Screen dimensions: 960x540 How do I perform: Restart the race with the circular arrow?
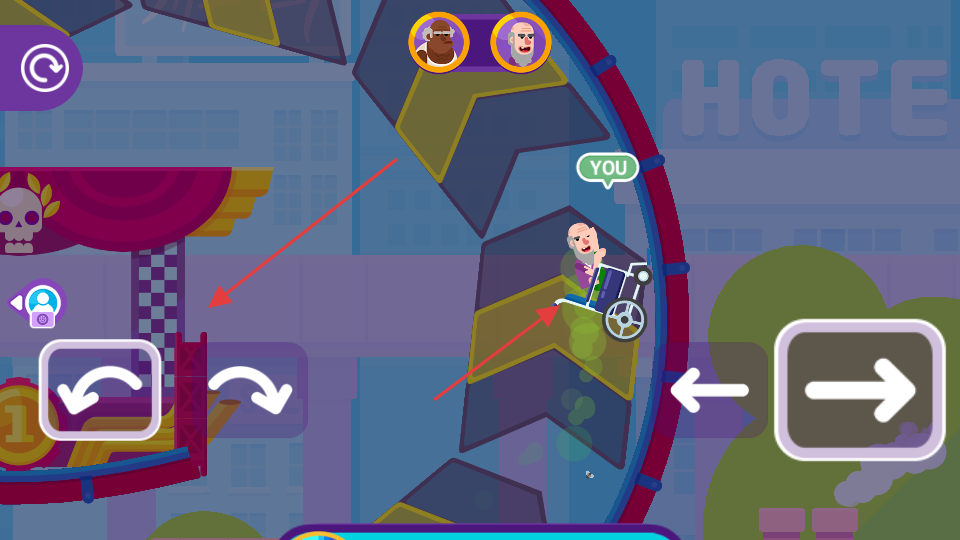point(43,69)
